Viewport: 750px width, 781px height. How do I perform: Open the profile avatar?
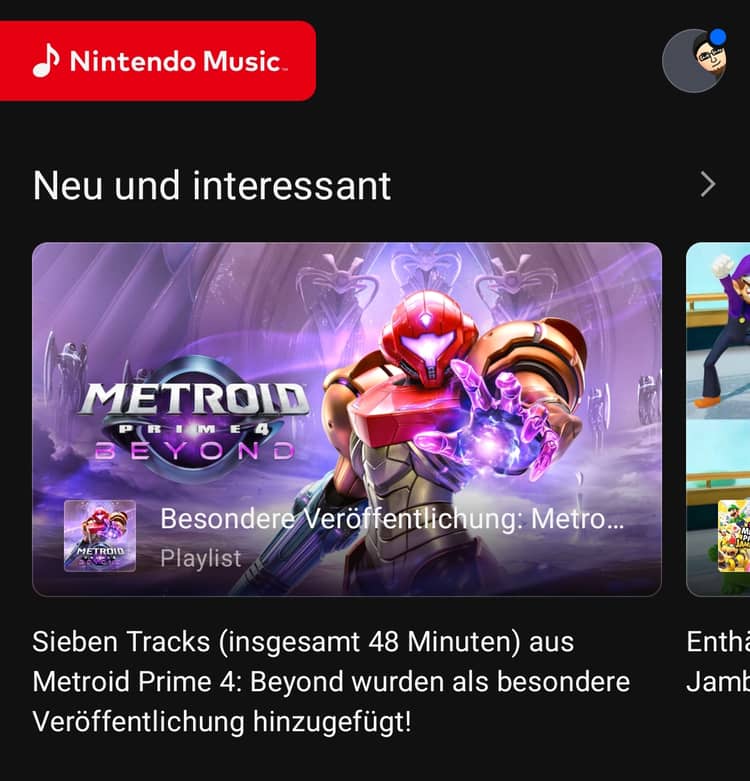[694, 61]
